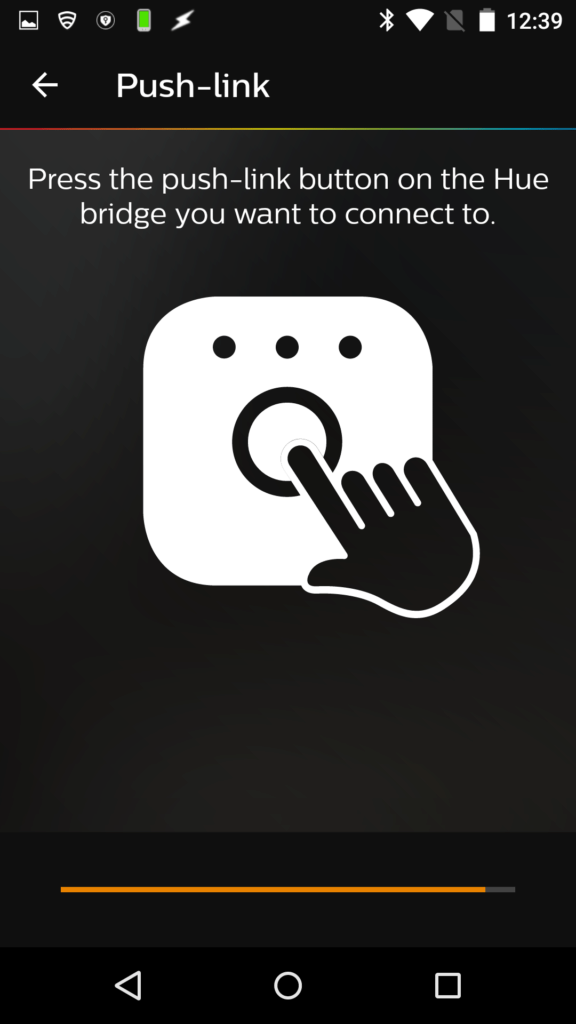Screen dimensions: 576x1024
Task: Go to the home screen
Action: (288, 985)
